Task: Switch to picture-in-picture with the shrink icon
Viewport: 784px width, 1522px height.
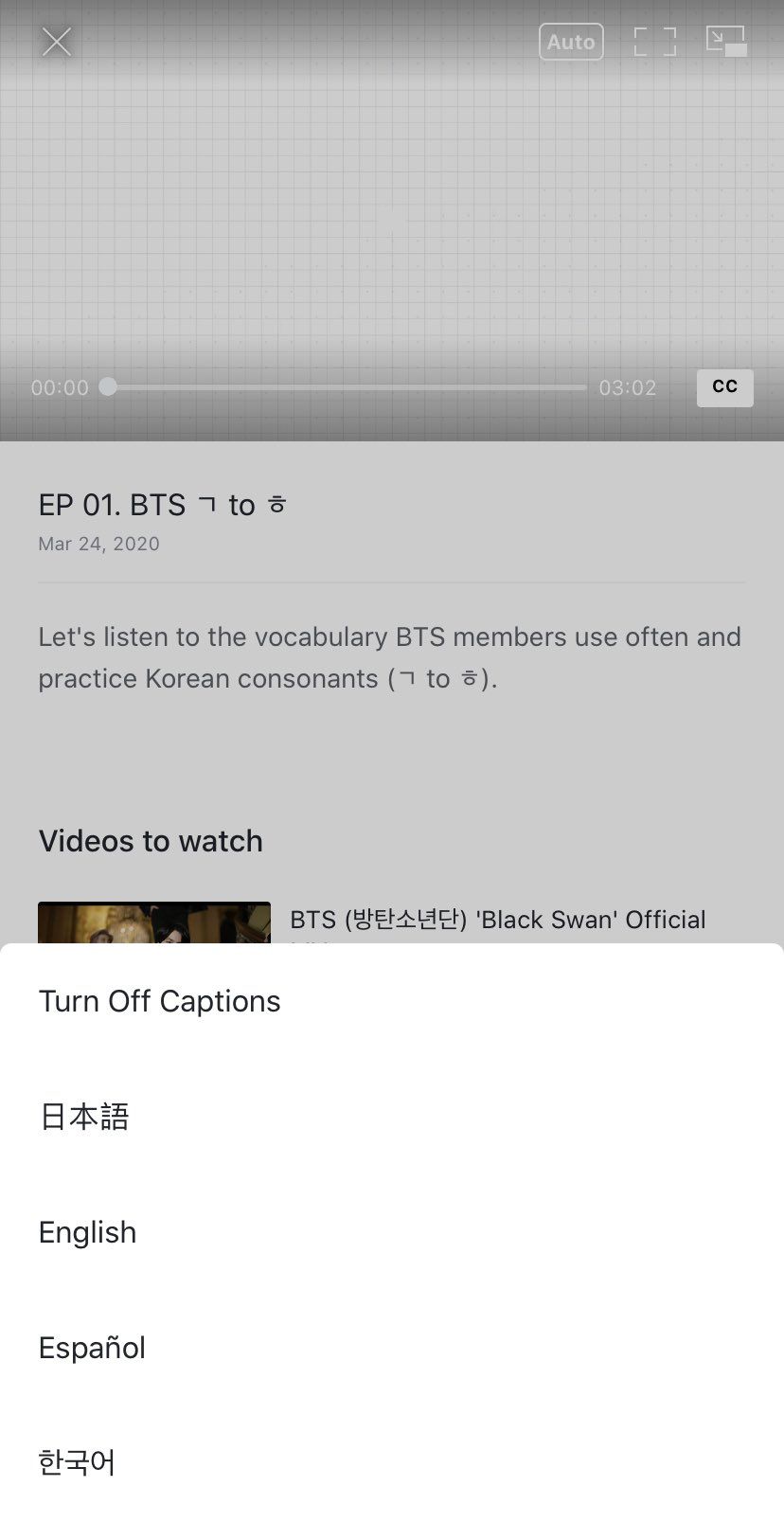Action: pyautogui.click(x=723, y=41)
